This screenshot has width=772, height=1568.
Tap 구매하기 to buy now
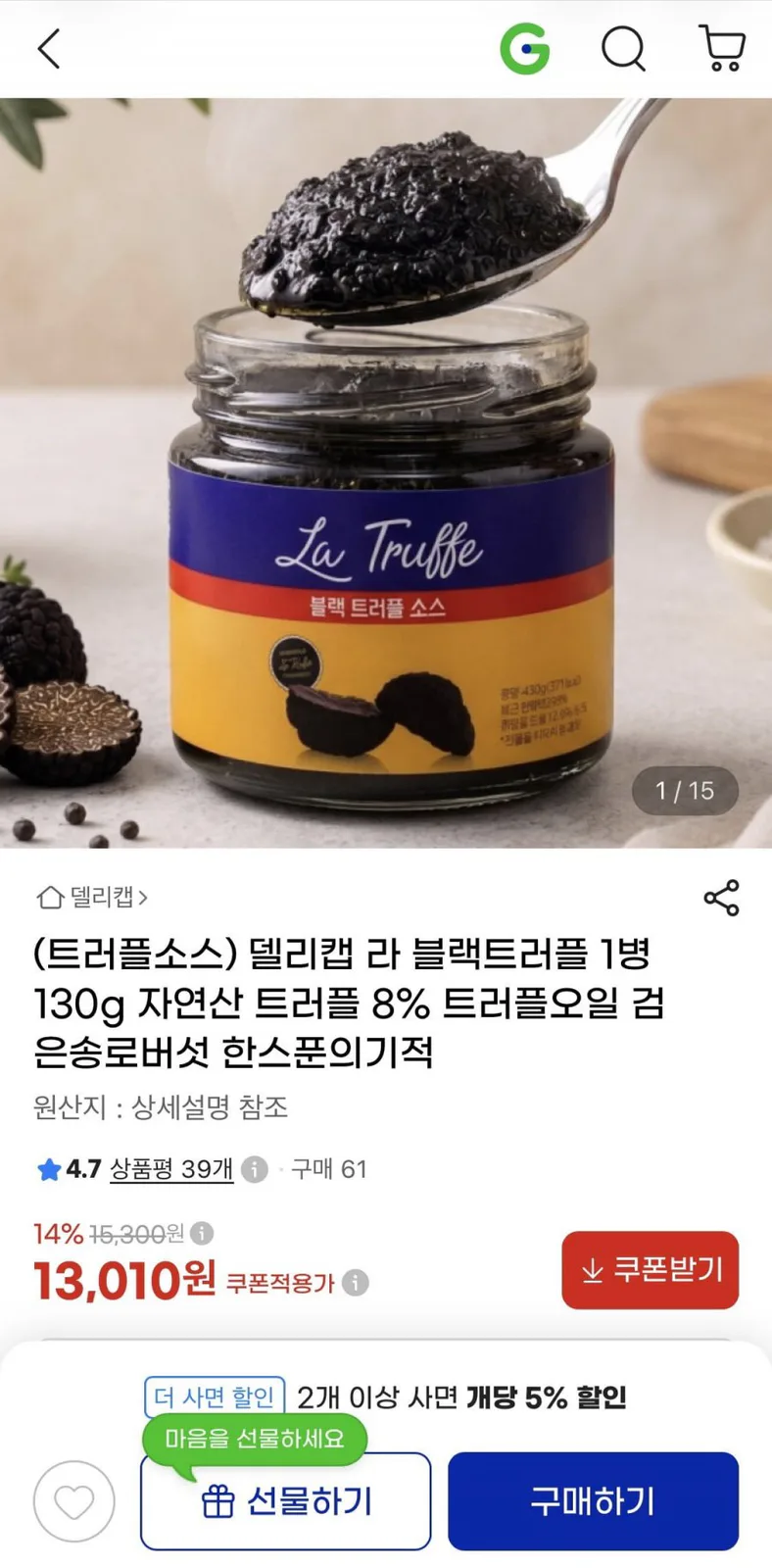593,1501
